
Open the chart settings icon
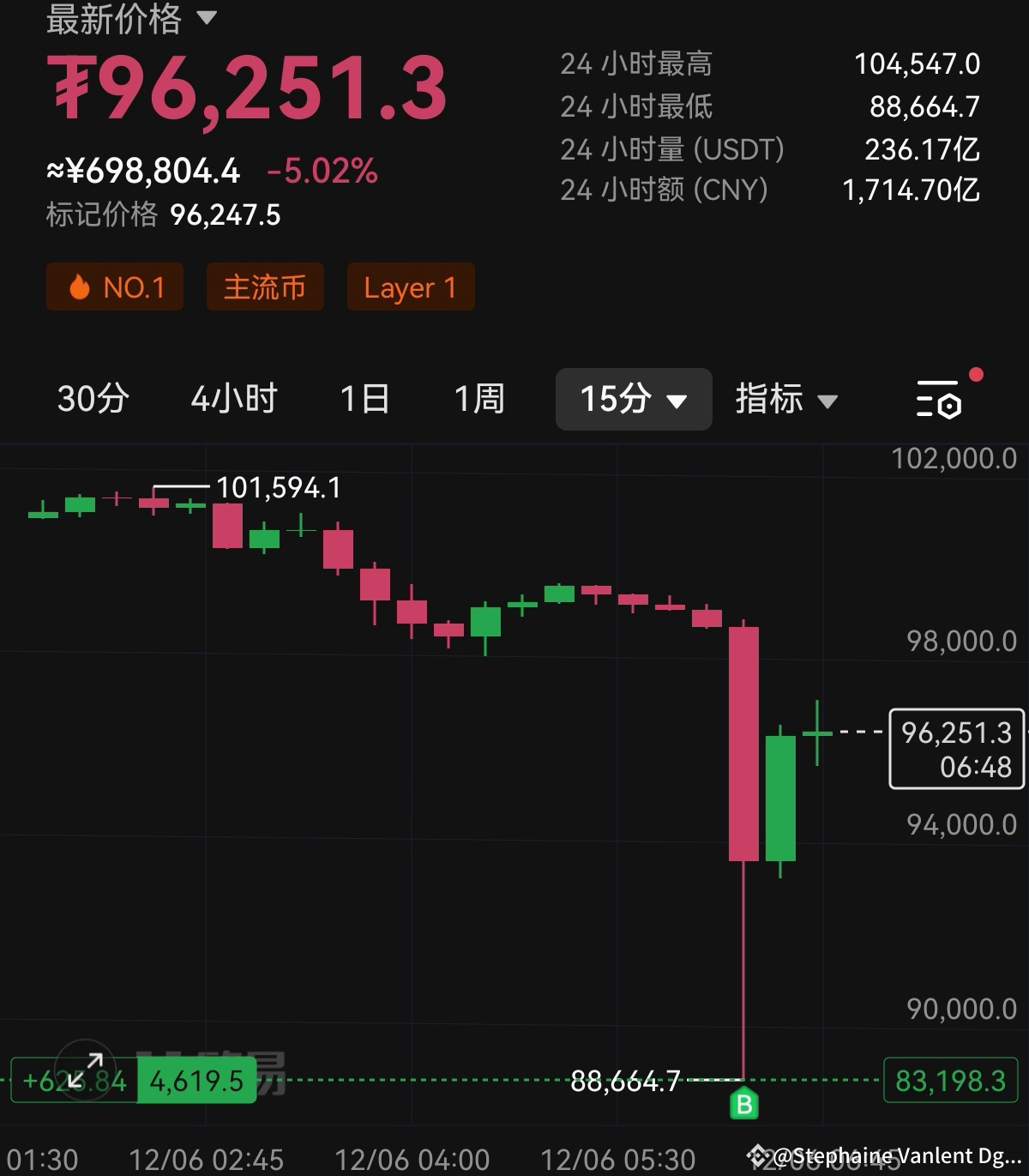tap(941, 399)
